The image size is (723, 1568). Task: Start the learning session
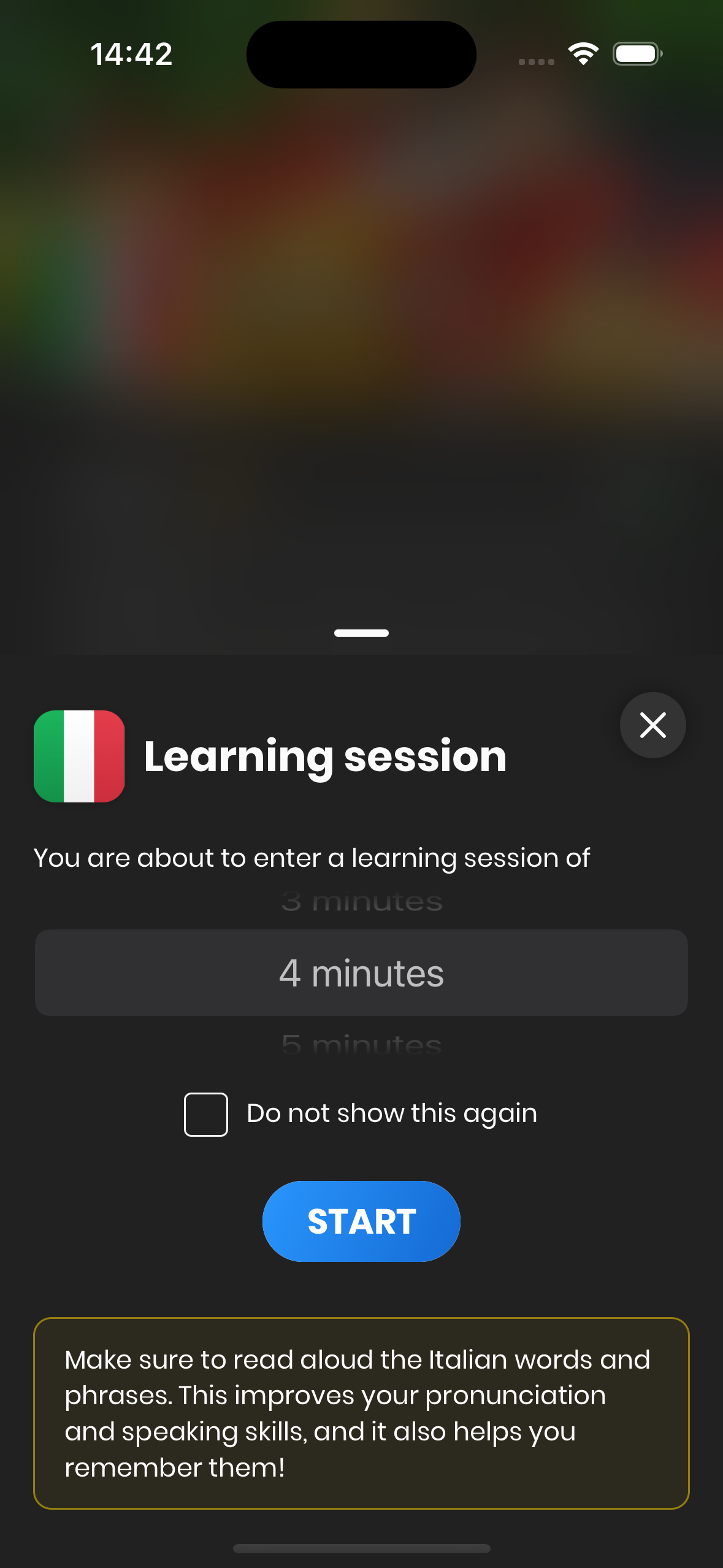click(x=361, y=1221)
